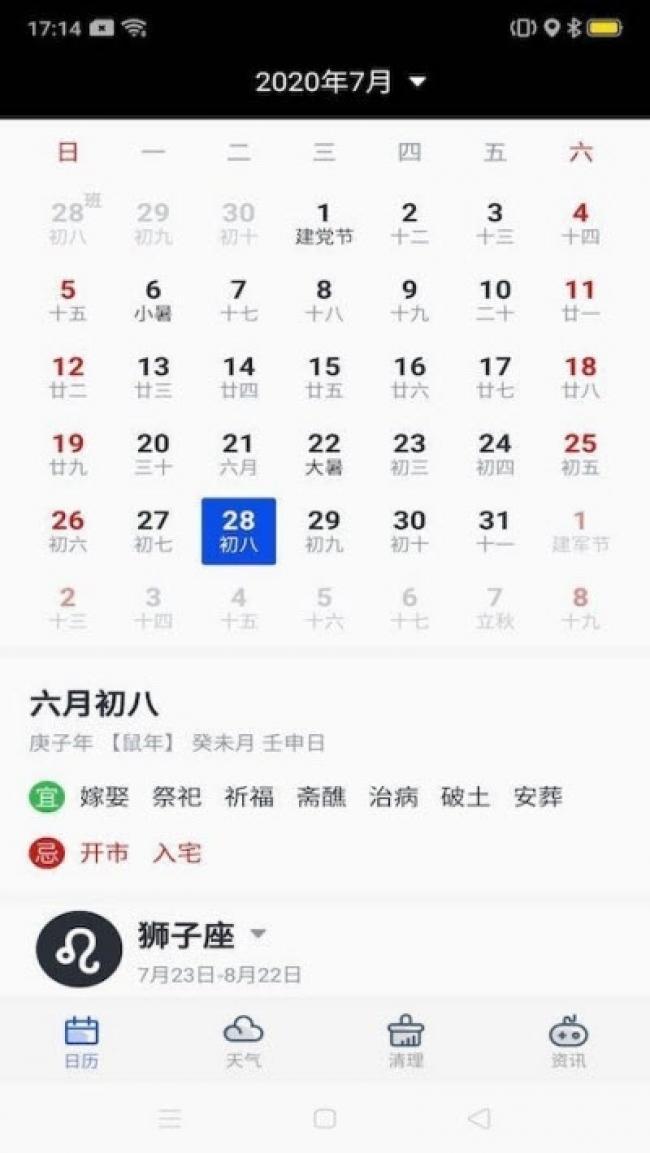
Task: Select August 7 立秋
Action: pyautogui.click(x=495, y=608)
